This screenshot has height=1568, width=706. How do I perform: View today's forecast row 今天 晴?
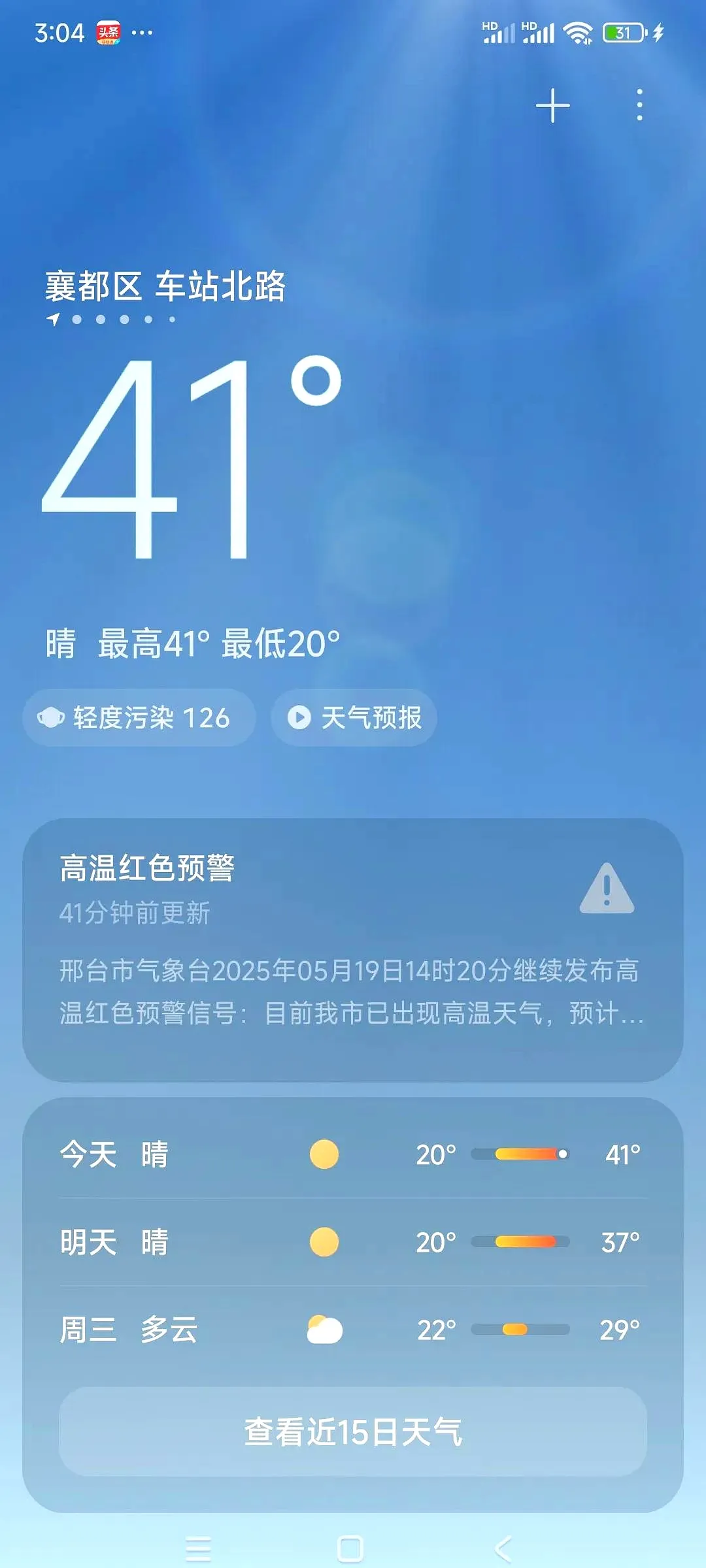click(x=353, y=1154)
